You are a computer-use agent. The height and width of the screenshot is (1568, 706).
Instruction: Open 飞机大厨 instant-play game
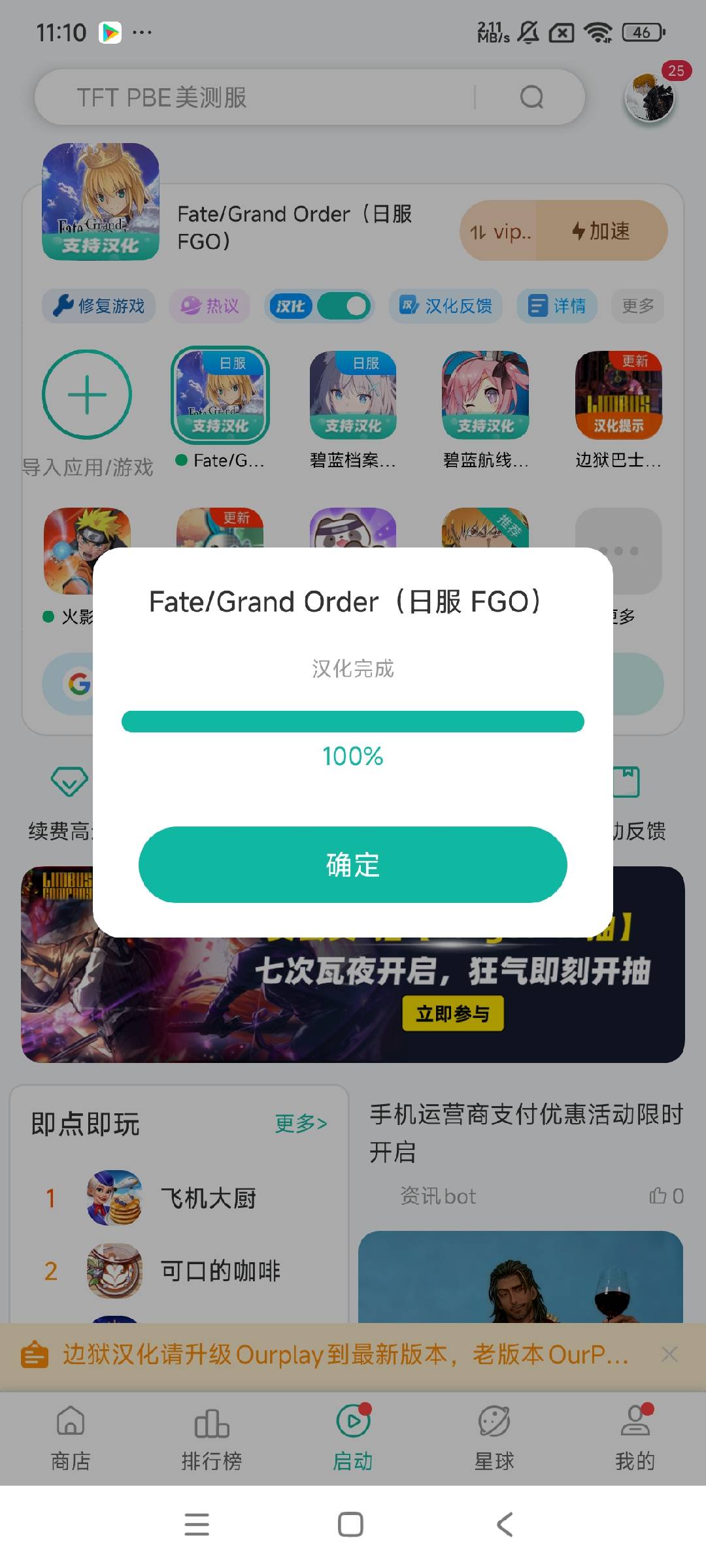point(208,1198)
